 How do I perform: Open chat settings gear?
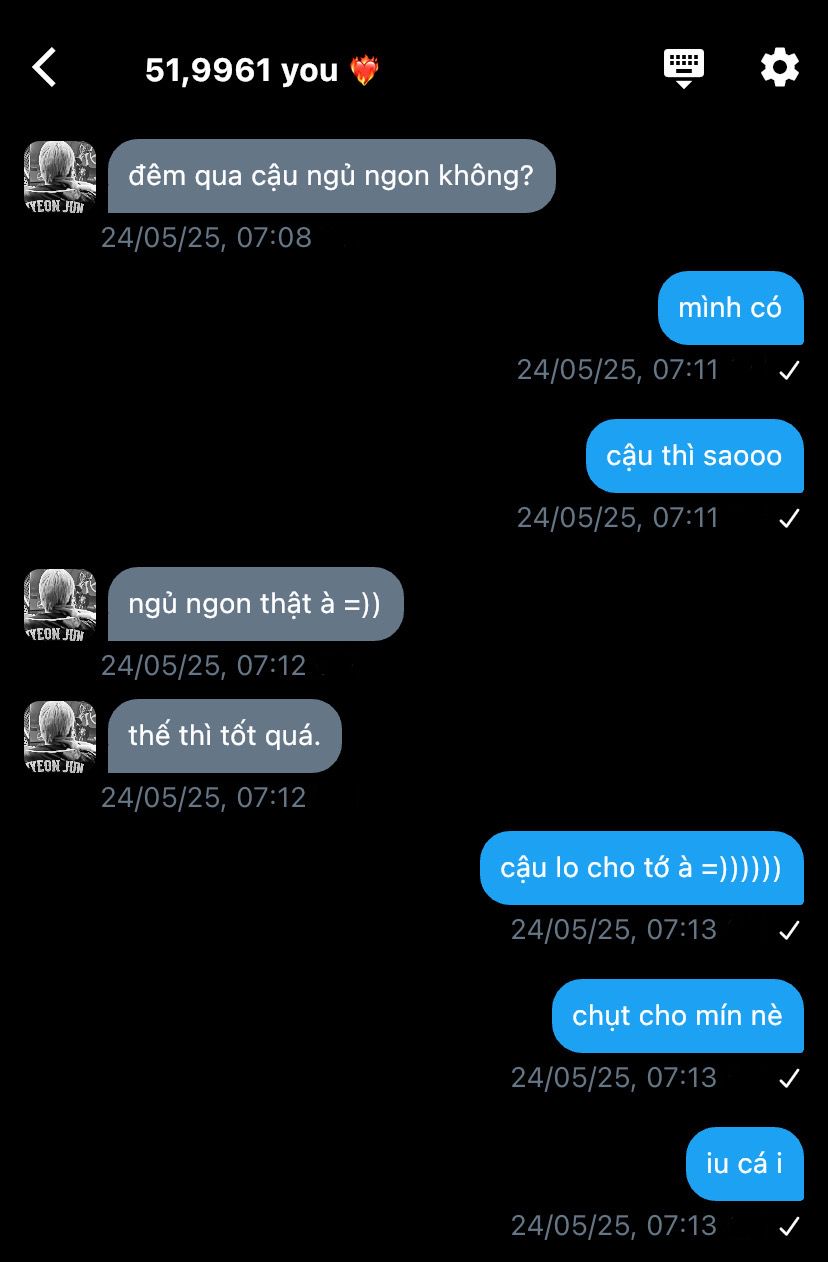[779, 68]
